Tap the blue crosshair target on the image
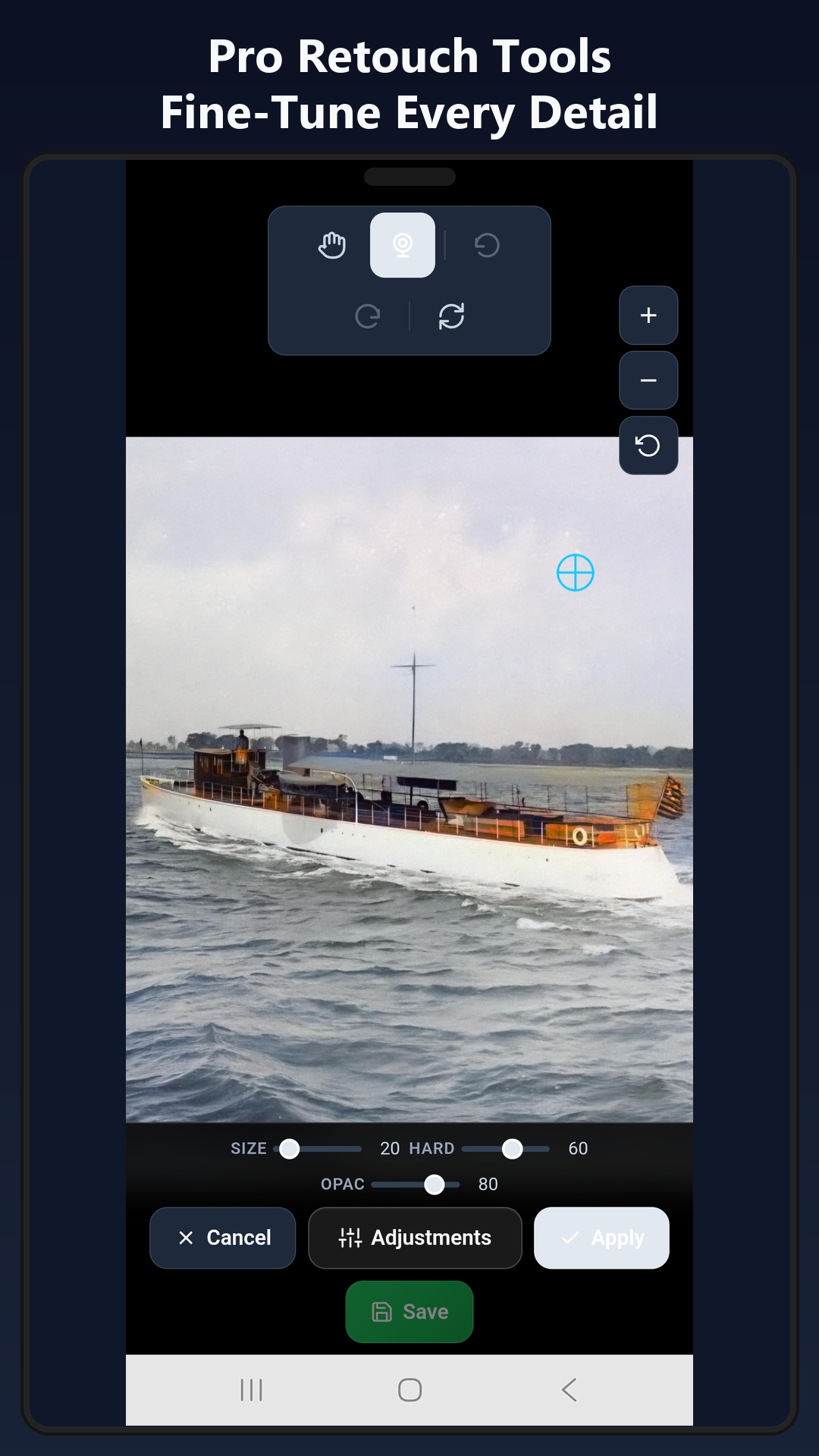Screen dimensions: 819x1456 576,573
